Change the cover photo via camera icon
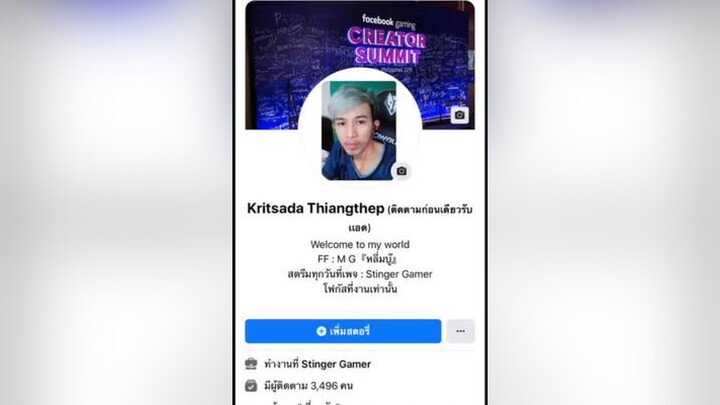 point(459,115)
